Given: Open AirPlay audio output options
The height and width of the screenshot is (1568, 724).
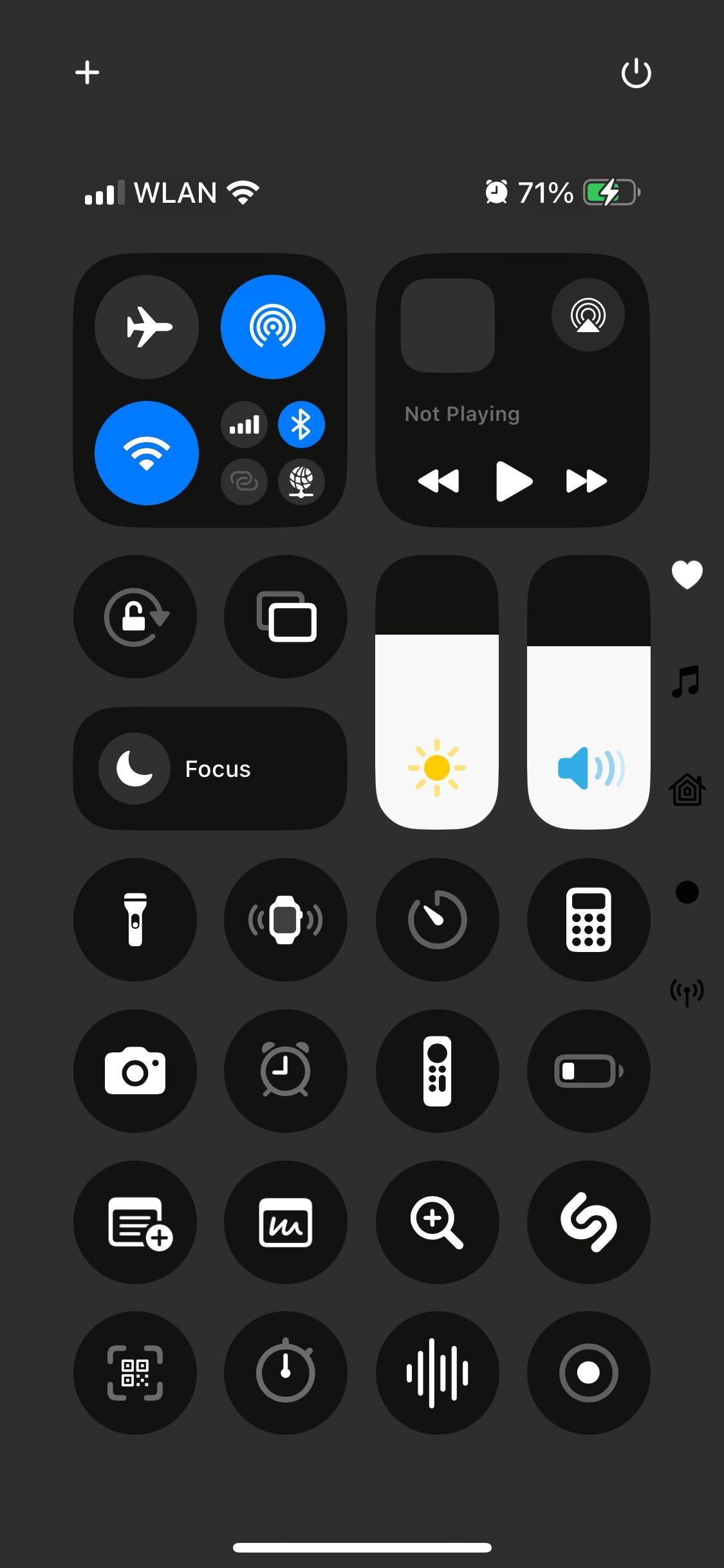Looking at the screenshot, I should pyautogui.click(x=588, y=315).
